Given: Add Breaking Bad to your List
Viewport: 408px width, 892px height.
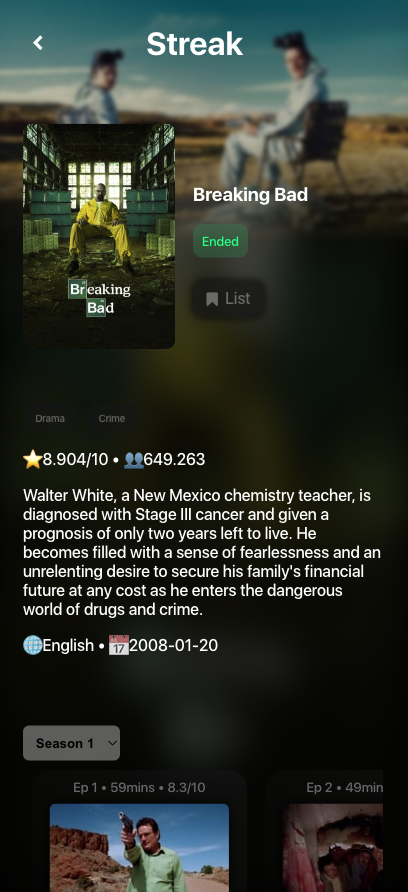Looking at the screenshot, I should click(x=228, y=299).
